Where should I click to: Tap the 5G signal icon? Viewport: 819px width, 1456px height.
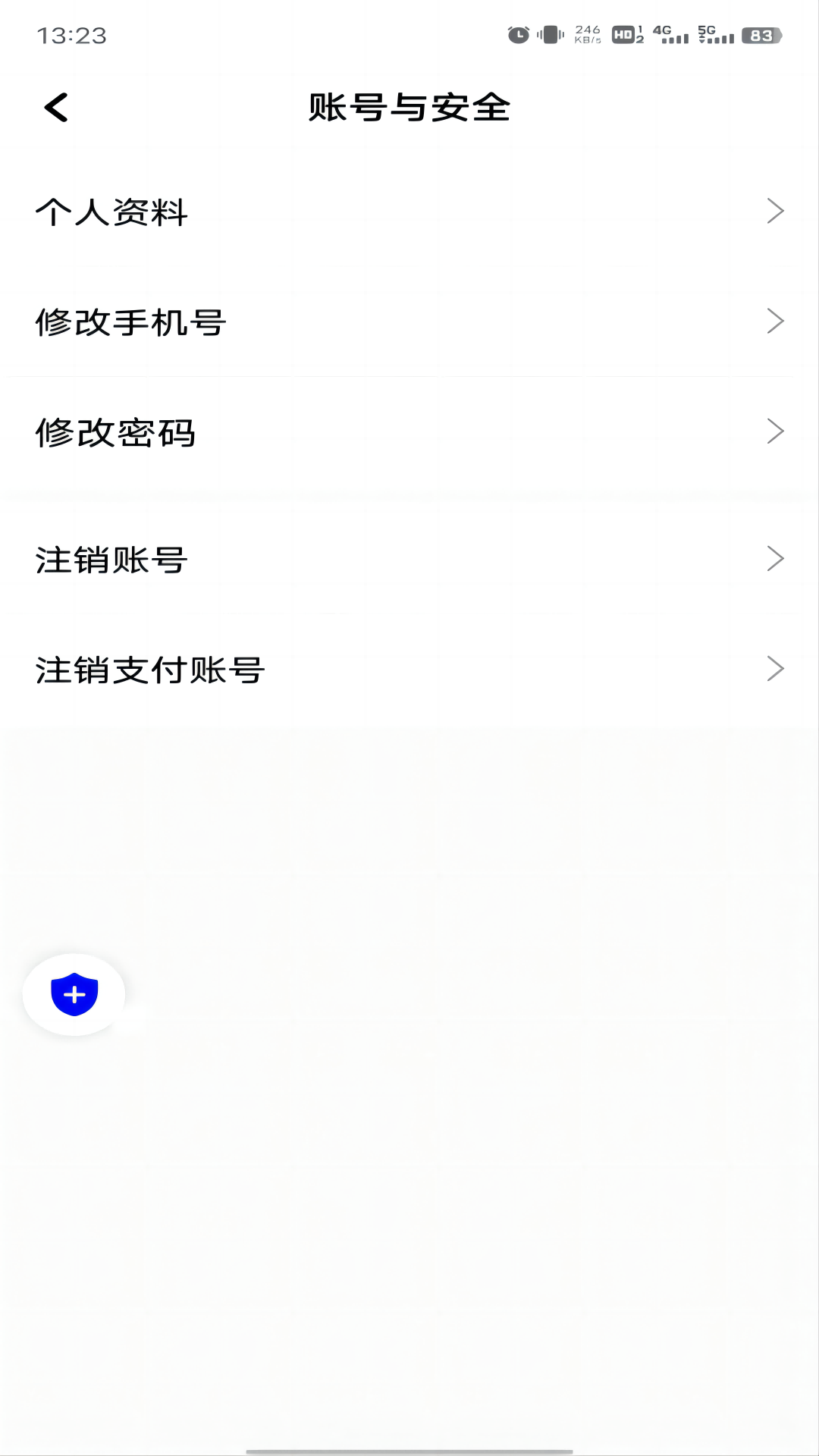(714, 33)
